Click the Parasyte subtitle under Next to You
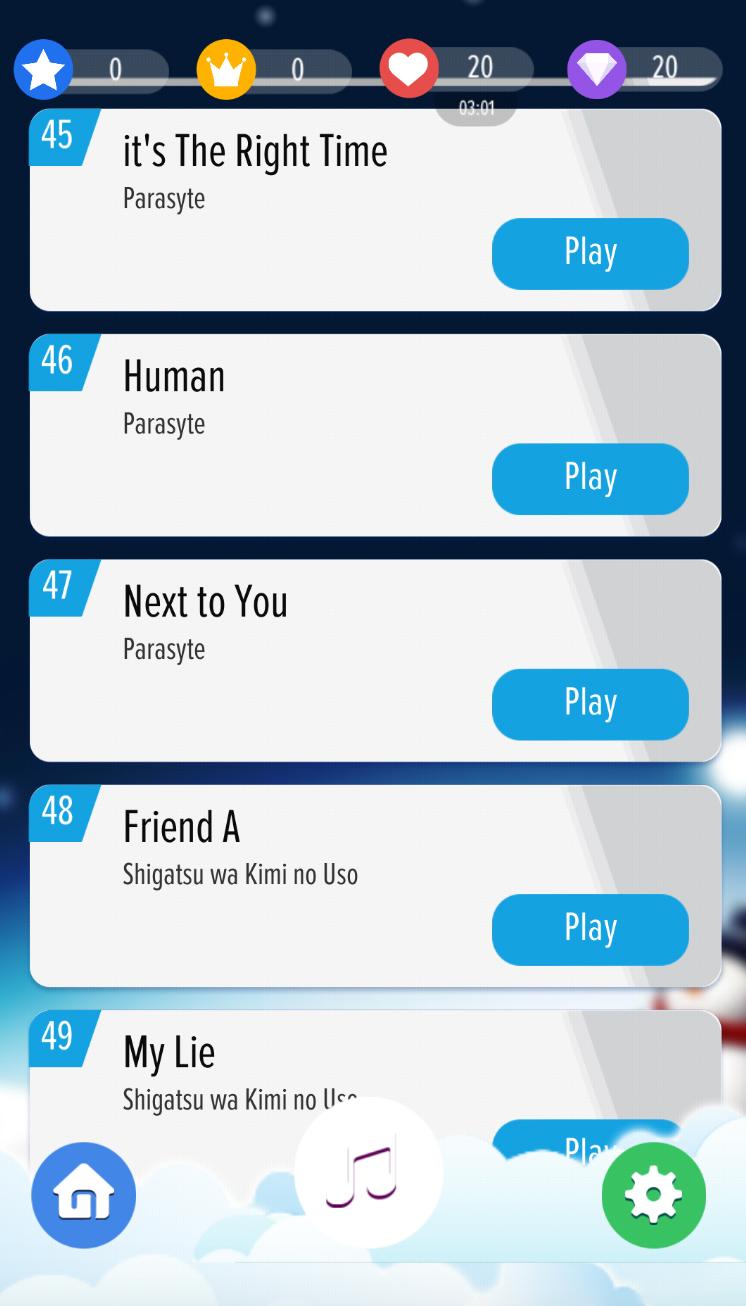 (x=163, y=649)
